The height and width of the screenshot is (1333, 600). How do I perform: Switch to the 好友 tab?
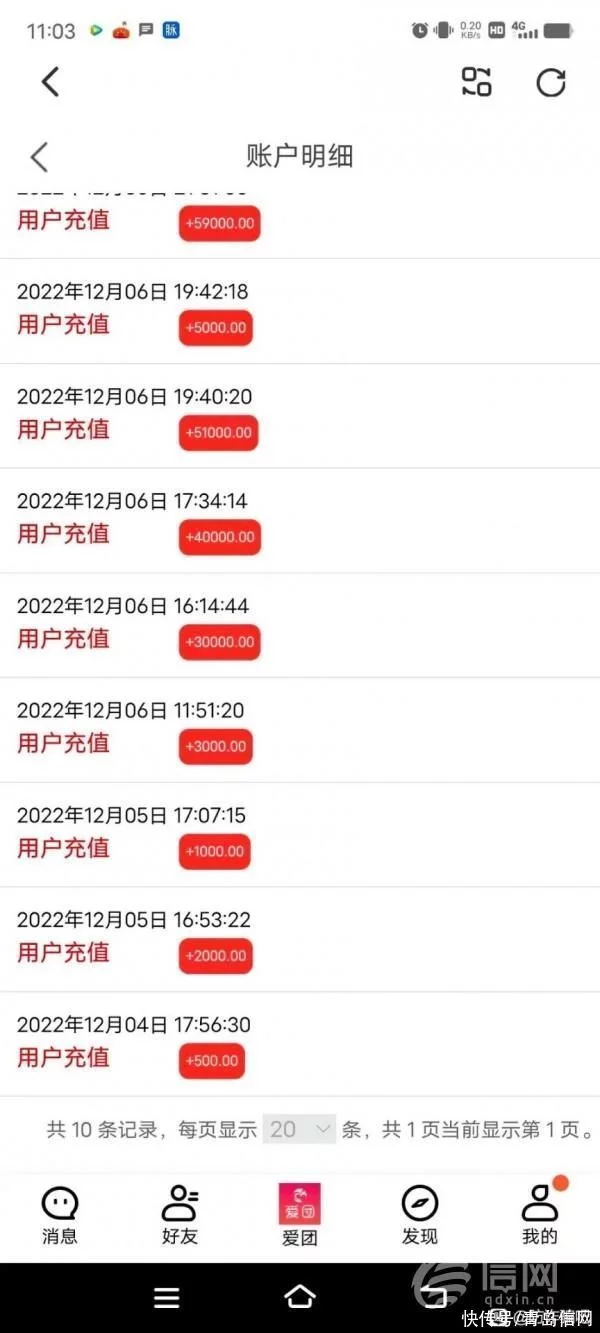point(180,1215)
